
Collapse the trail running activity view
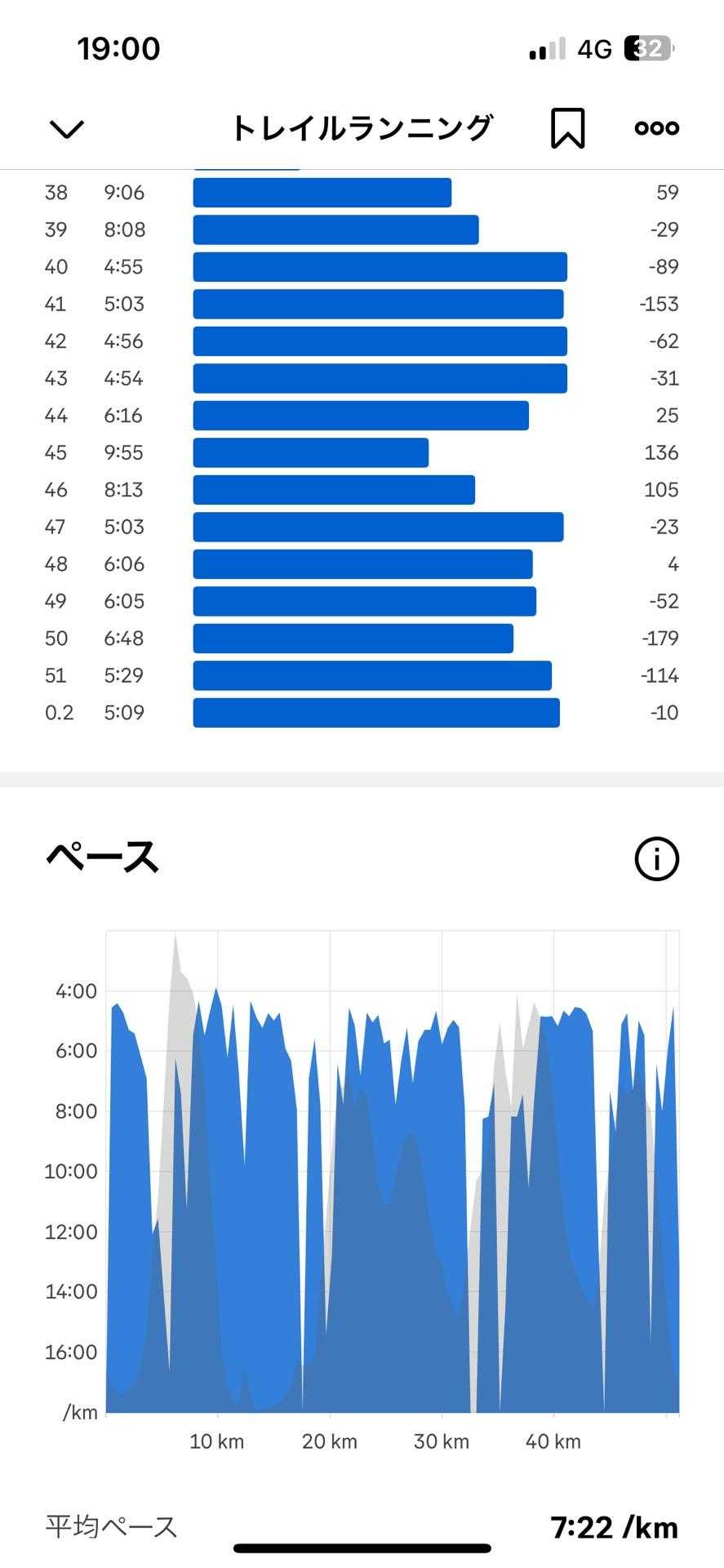click(67, 129)
